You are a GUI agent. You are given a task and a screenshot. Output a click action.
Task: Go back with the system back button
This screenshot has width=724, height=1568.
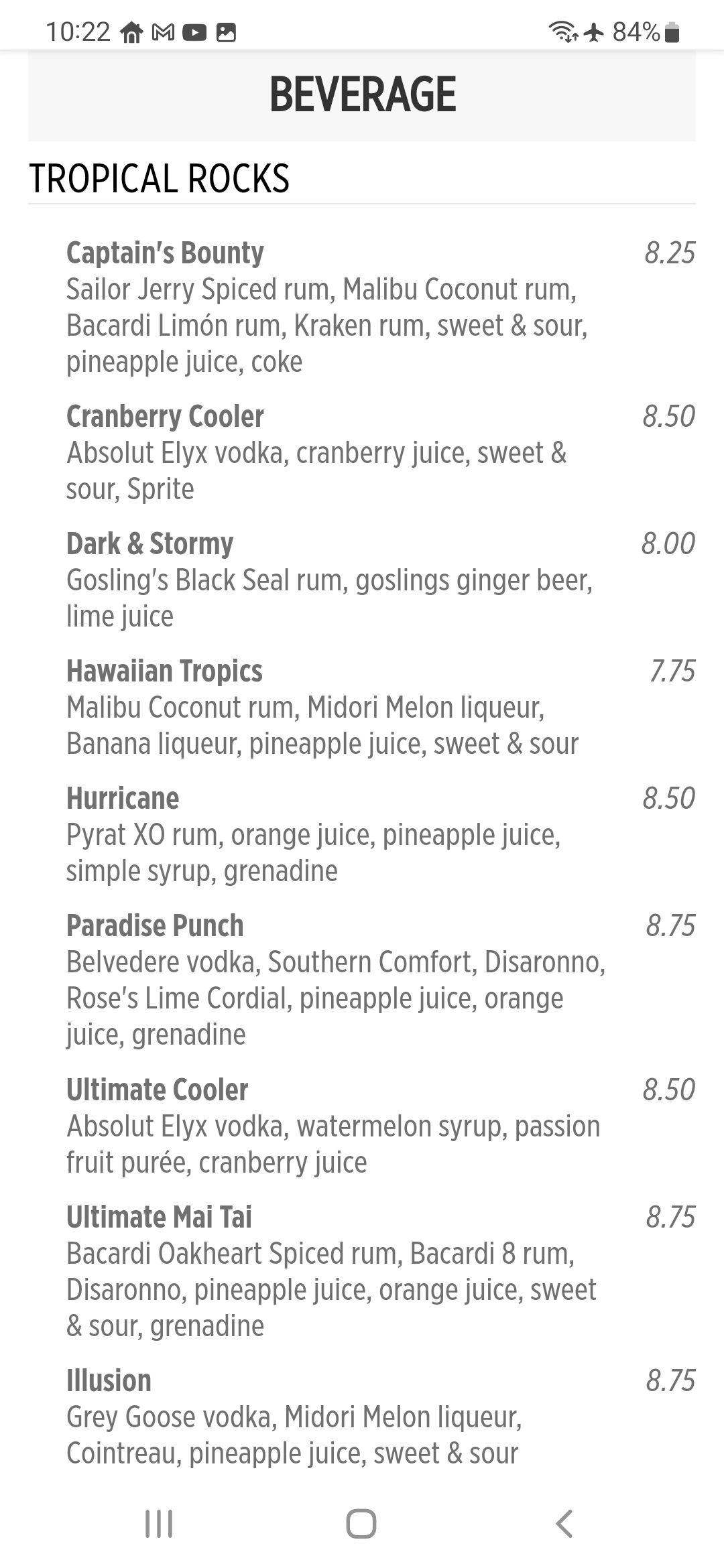coord(564,1523)
